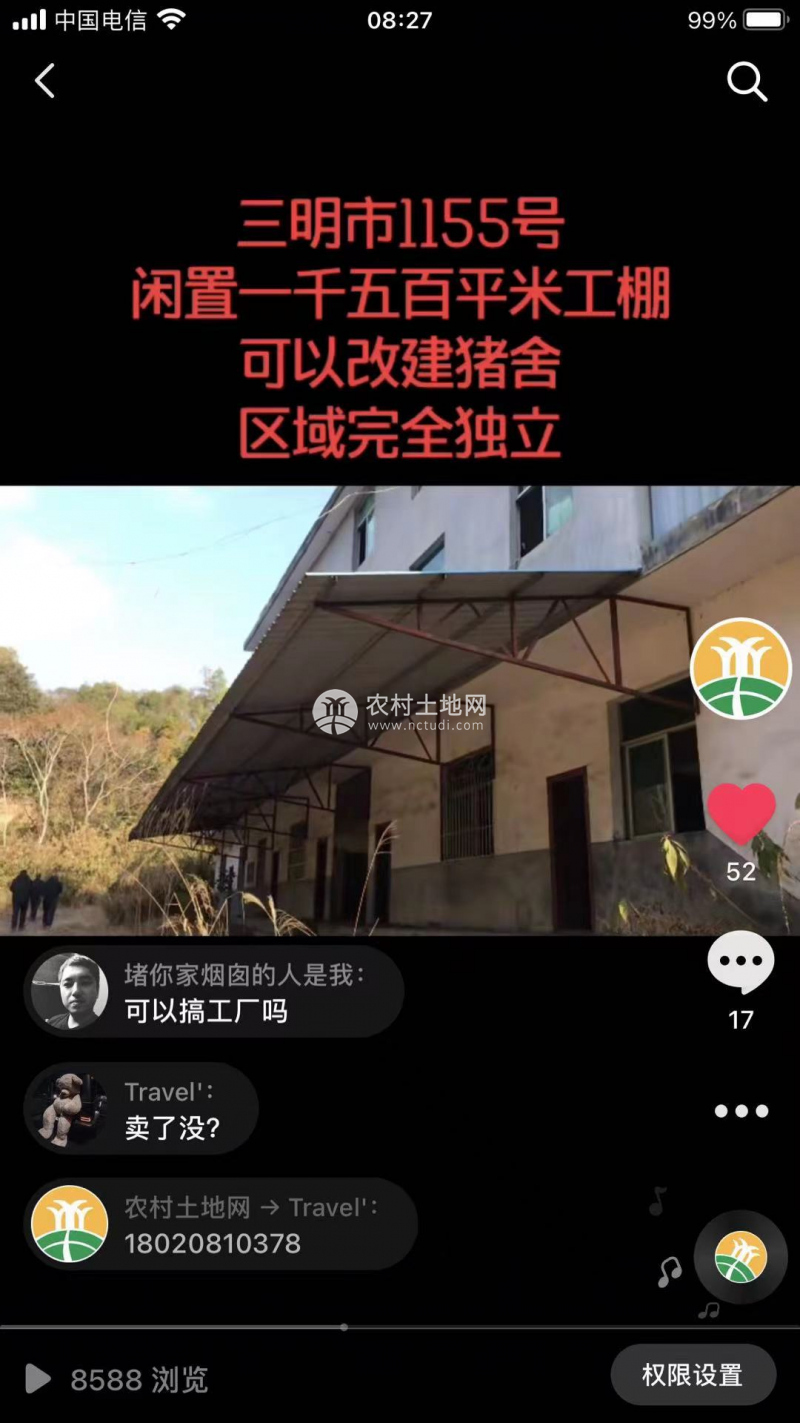The image size is (800, 1423).
Task: Go back using the top-left arrow
Action: [45, 81]
